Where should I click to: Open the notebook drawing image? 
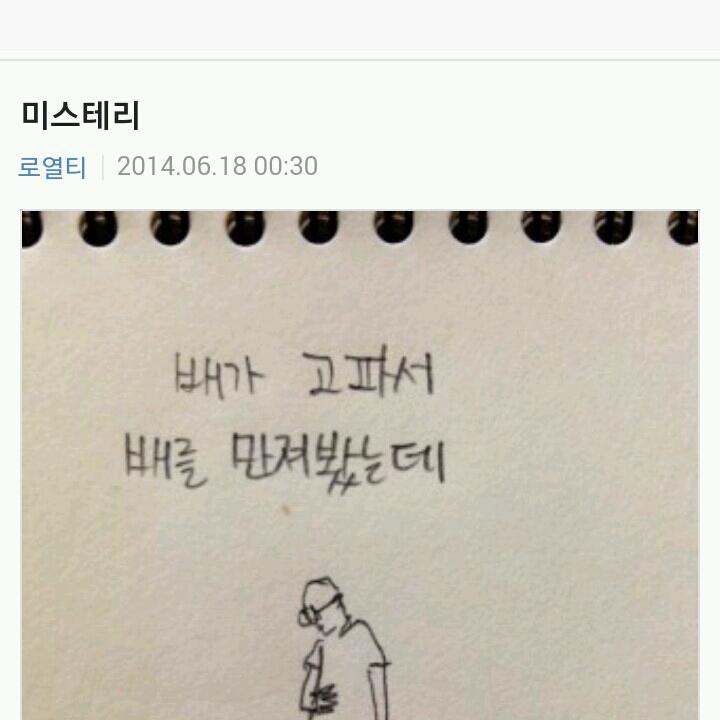tap(360, 465)
